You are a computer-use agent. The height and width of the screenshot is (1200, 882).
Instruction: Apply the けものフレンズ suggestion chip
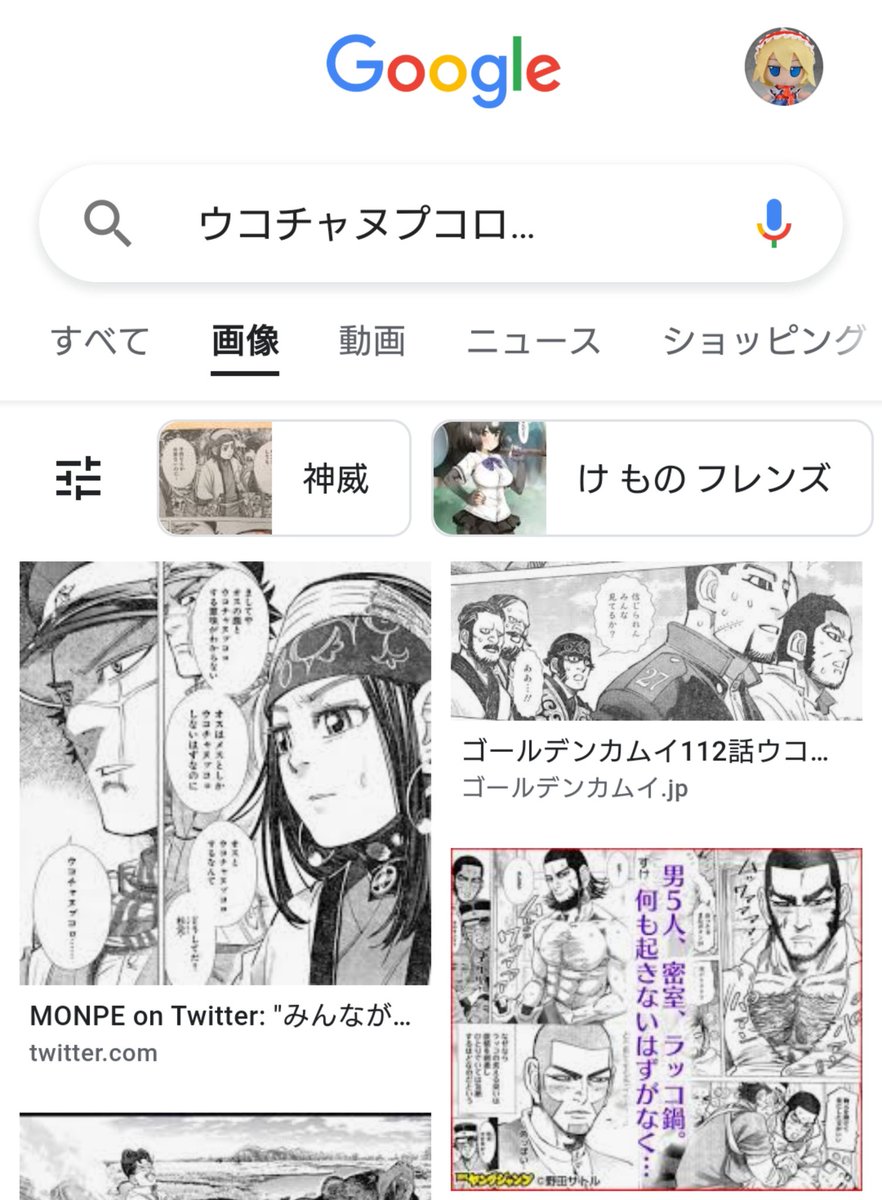pyautogui.click(x=652, y=478)
